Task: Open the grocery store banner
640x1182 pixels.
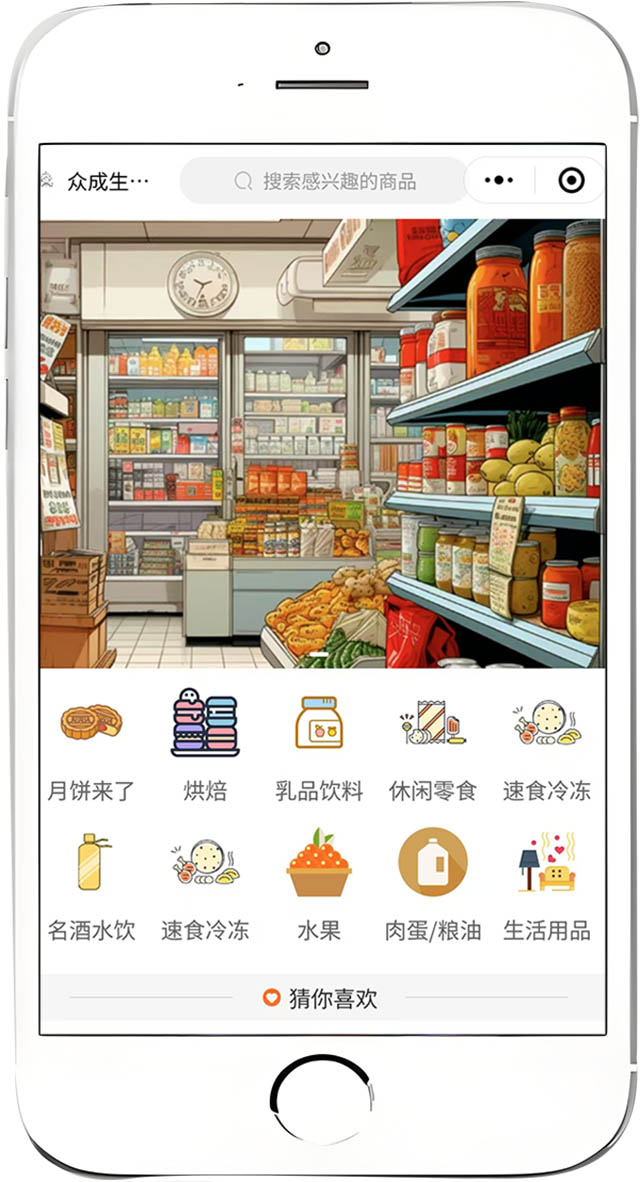Action: coord(321,443)
